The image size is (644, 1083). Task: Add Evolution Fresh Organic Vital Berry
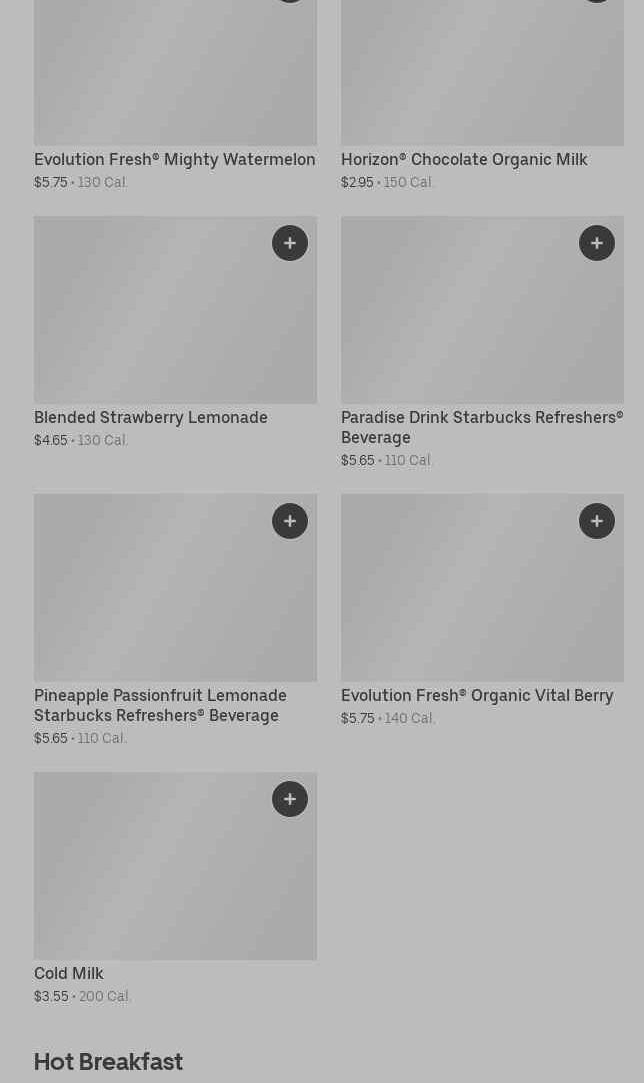click(x=596, y=521)
